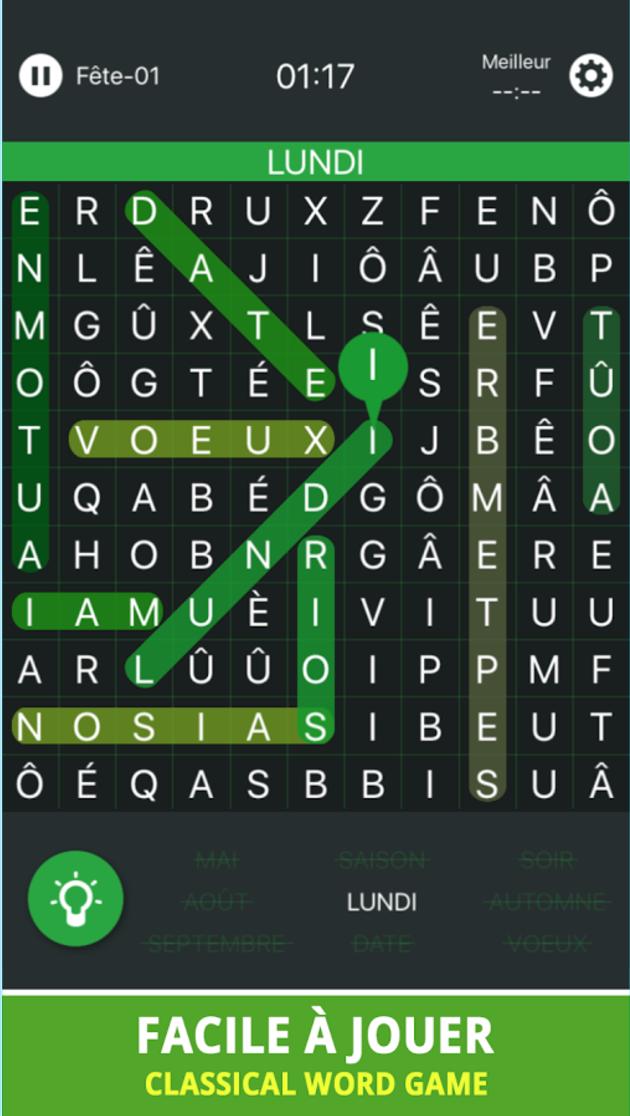Use the lightbulb hint button
Viewport: 630px width, 1116px height.
(76, 898)
